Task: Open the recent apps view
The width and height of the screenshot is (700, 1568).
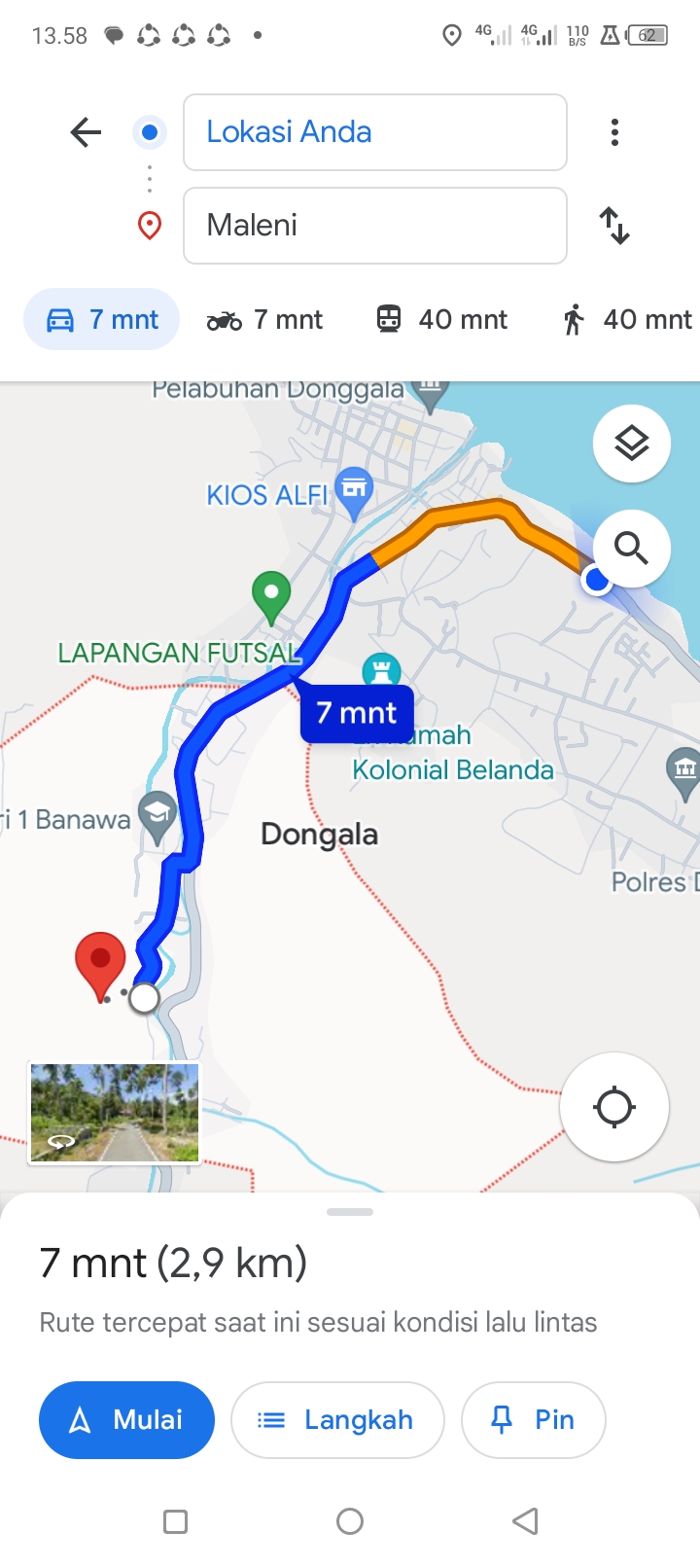Action: coord(176,1521)
